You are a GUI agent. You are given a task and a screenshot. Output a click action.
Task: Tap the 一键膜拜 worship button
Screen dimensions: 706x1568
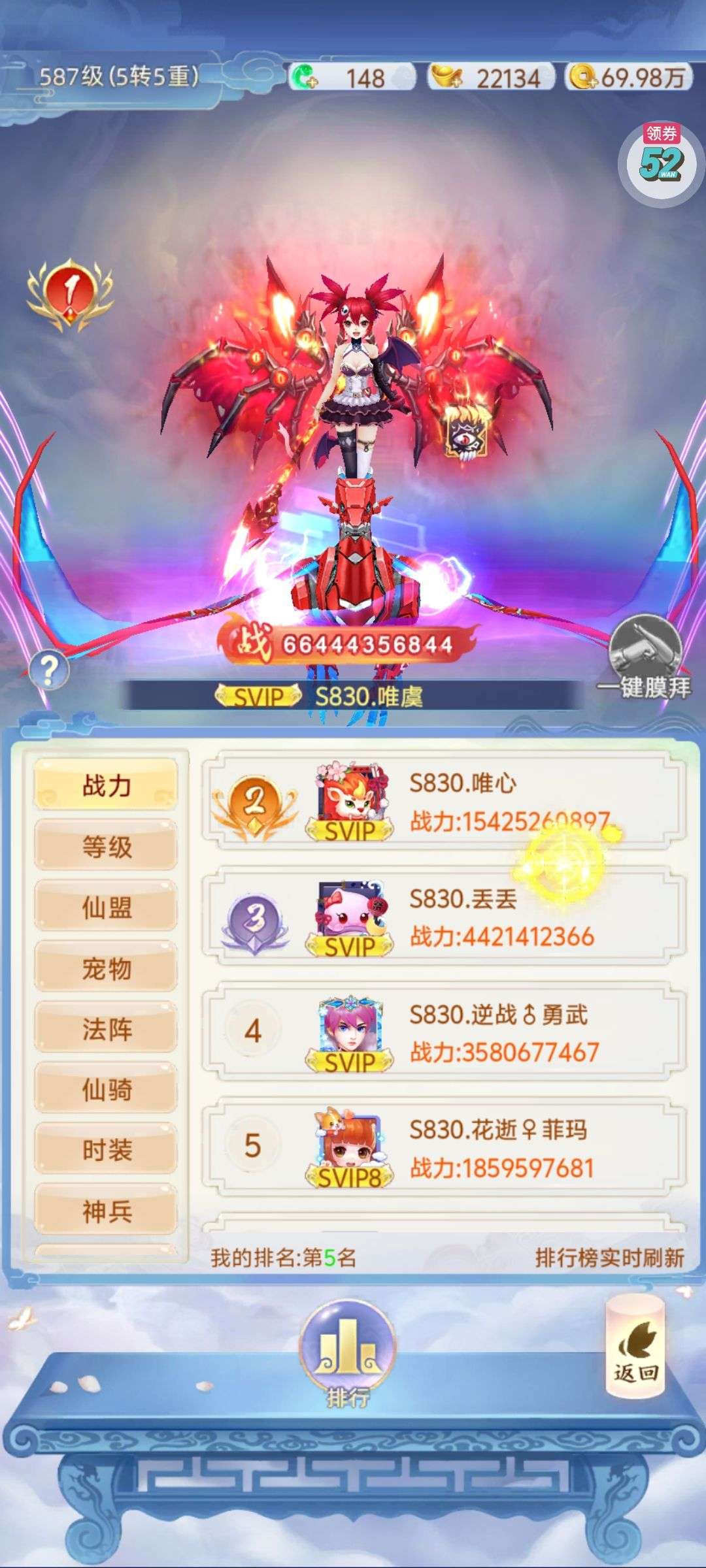click(644, 657)
